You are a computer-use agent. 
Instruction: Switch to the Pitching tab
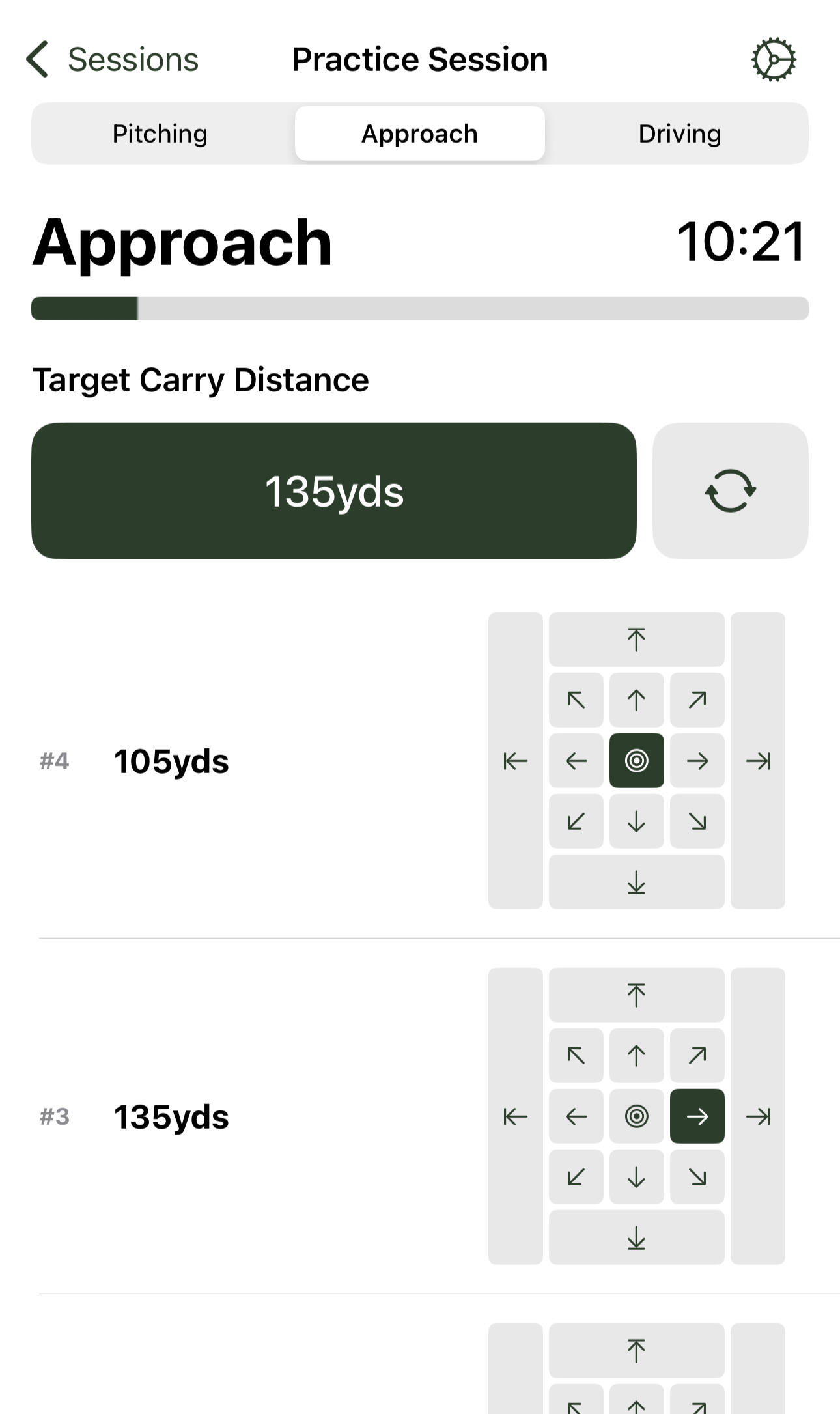click(x=160, y=134)
